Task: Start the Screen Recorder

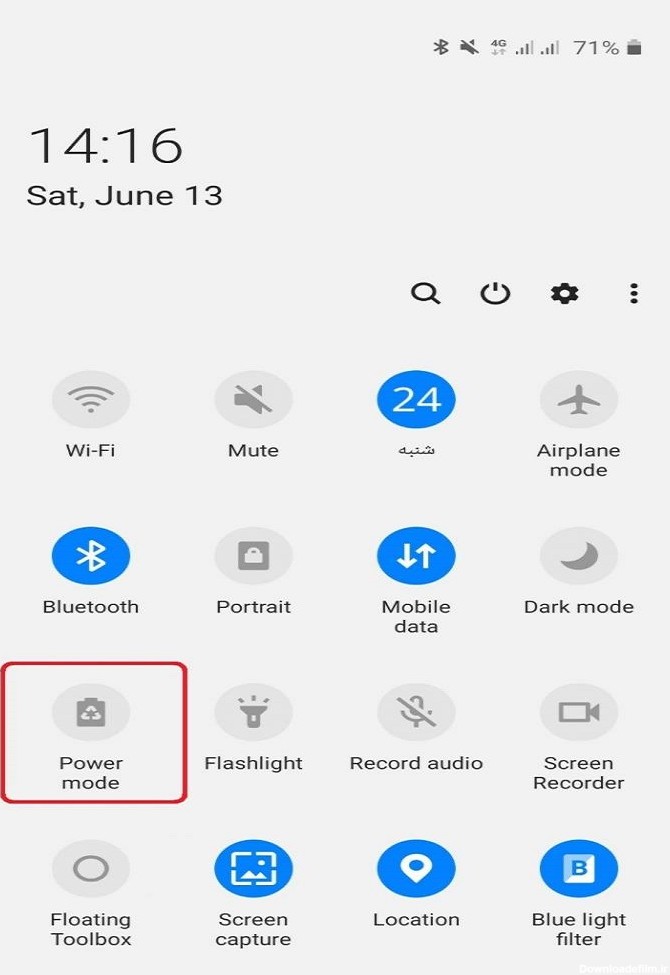Action: (579, 713)
